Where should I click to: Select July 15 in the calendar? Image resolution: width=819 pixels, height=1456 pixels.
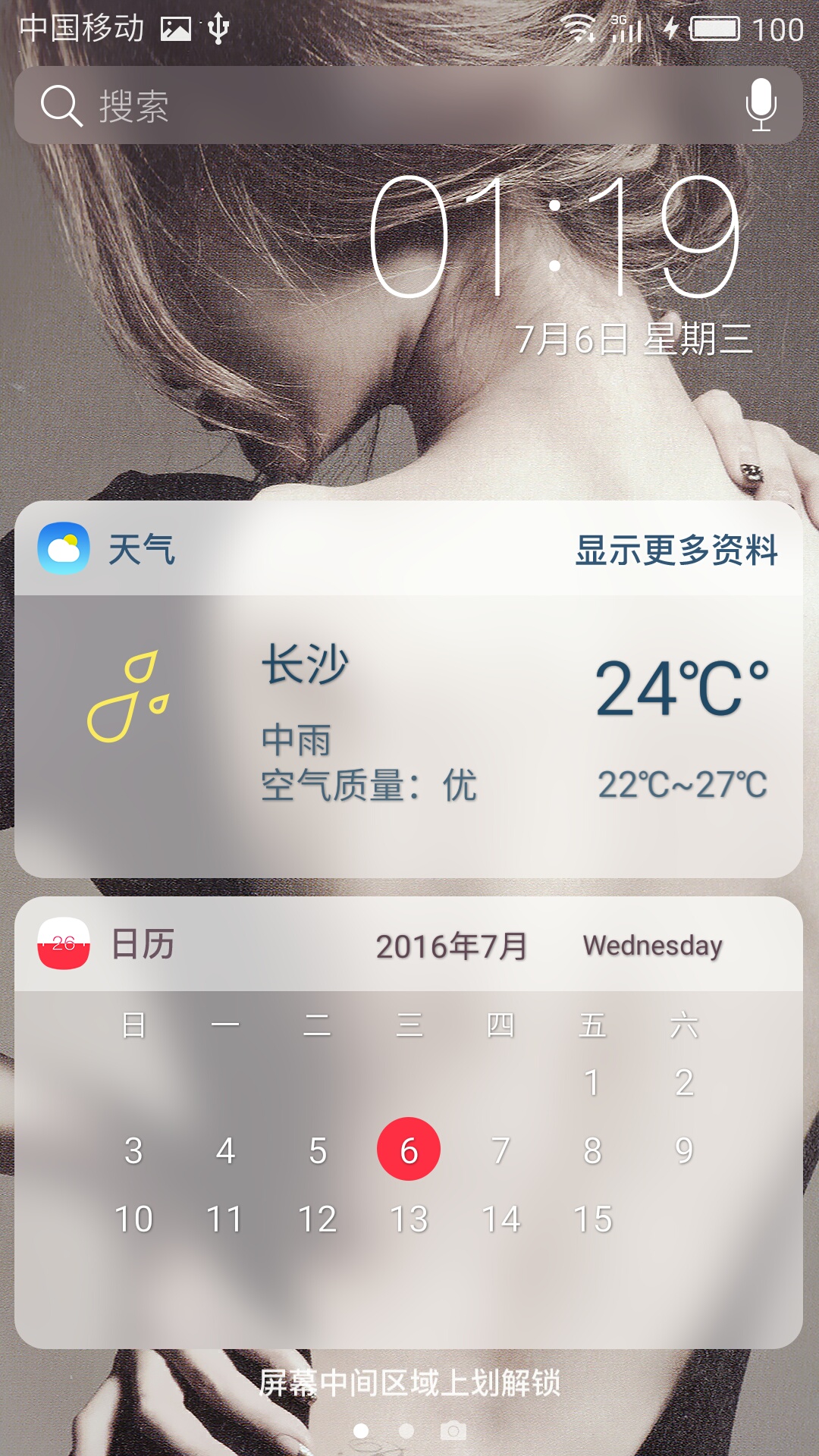pyautogui.click(x=592, y=1219)
